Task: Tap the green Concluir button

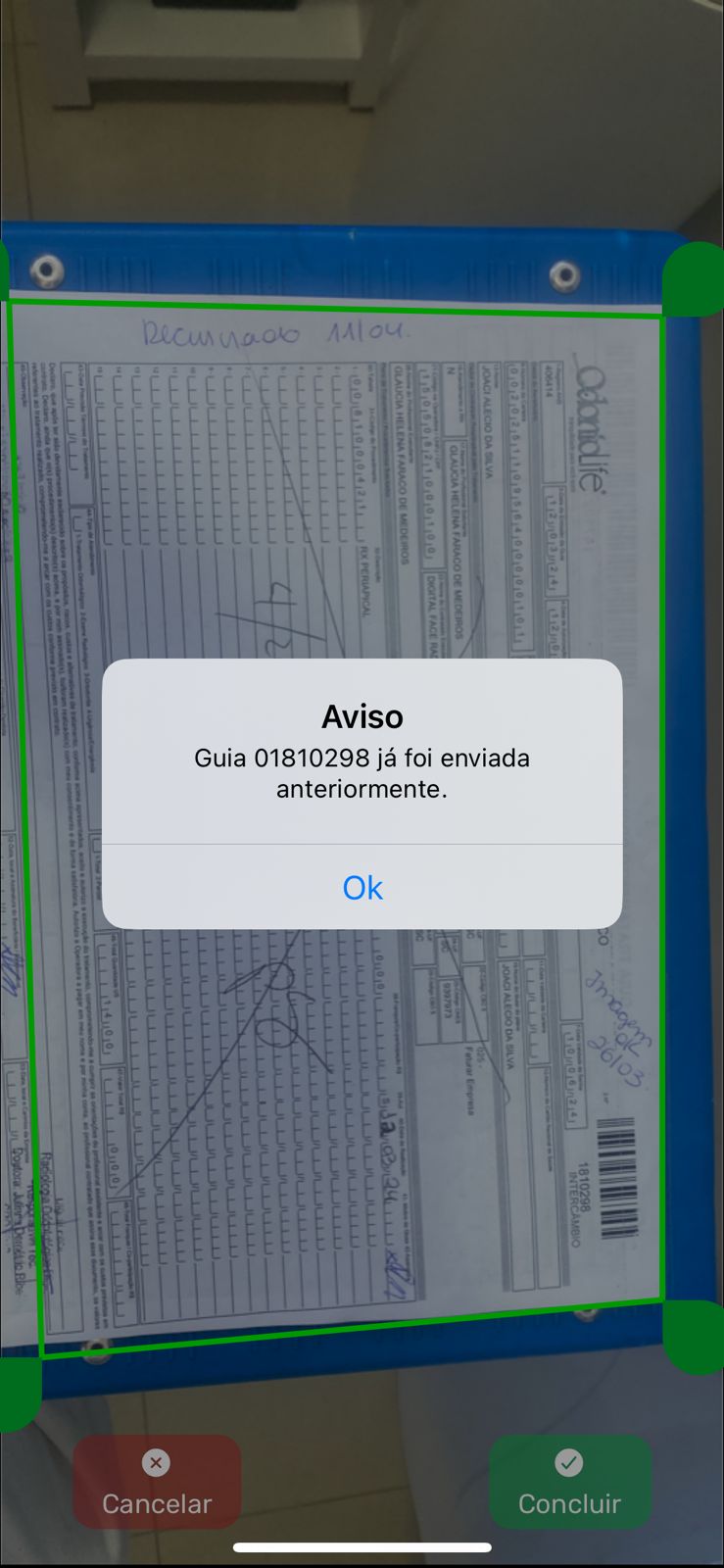Action: (569, 1483)
